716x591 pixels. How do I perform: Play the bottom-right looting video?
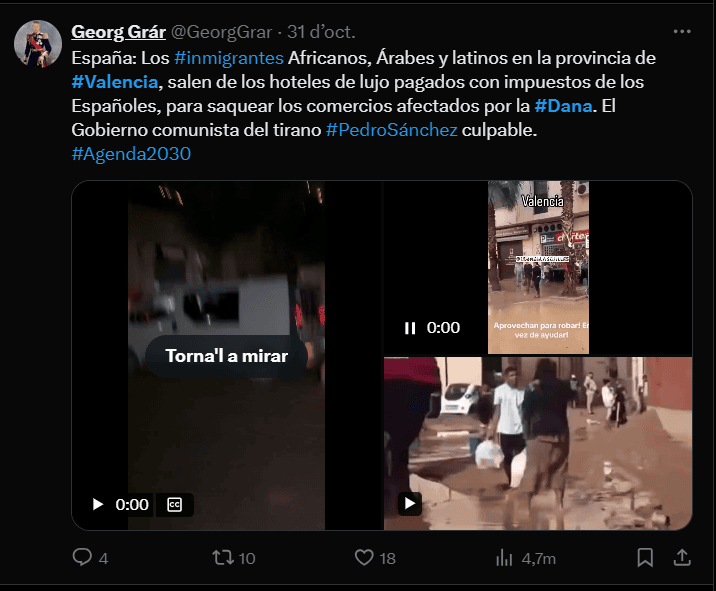click(x=409, y=504)
